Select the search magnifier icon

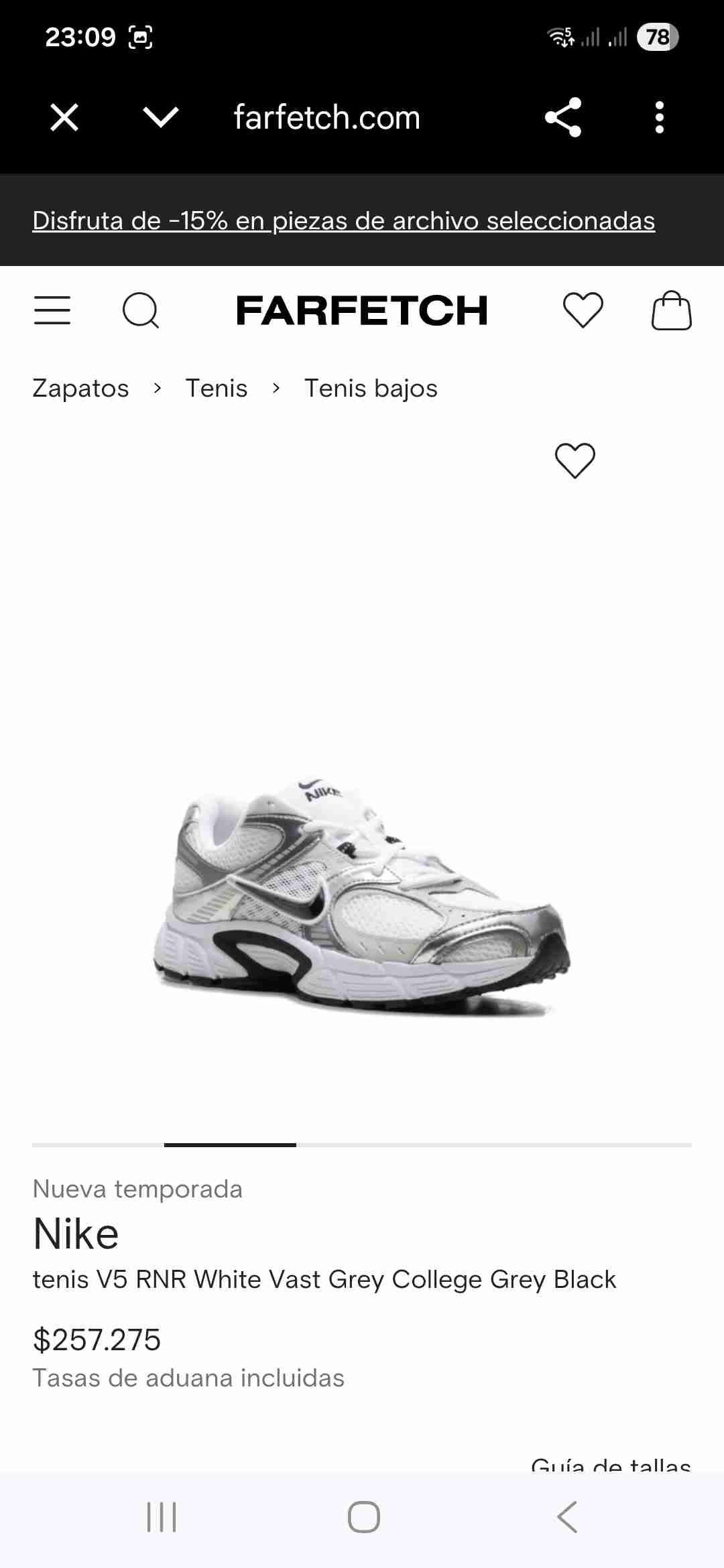(141, 310)
